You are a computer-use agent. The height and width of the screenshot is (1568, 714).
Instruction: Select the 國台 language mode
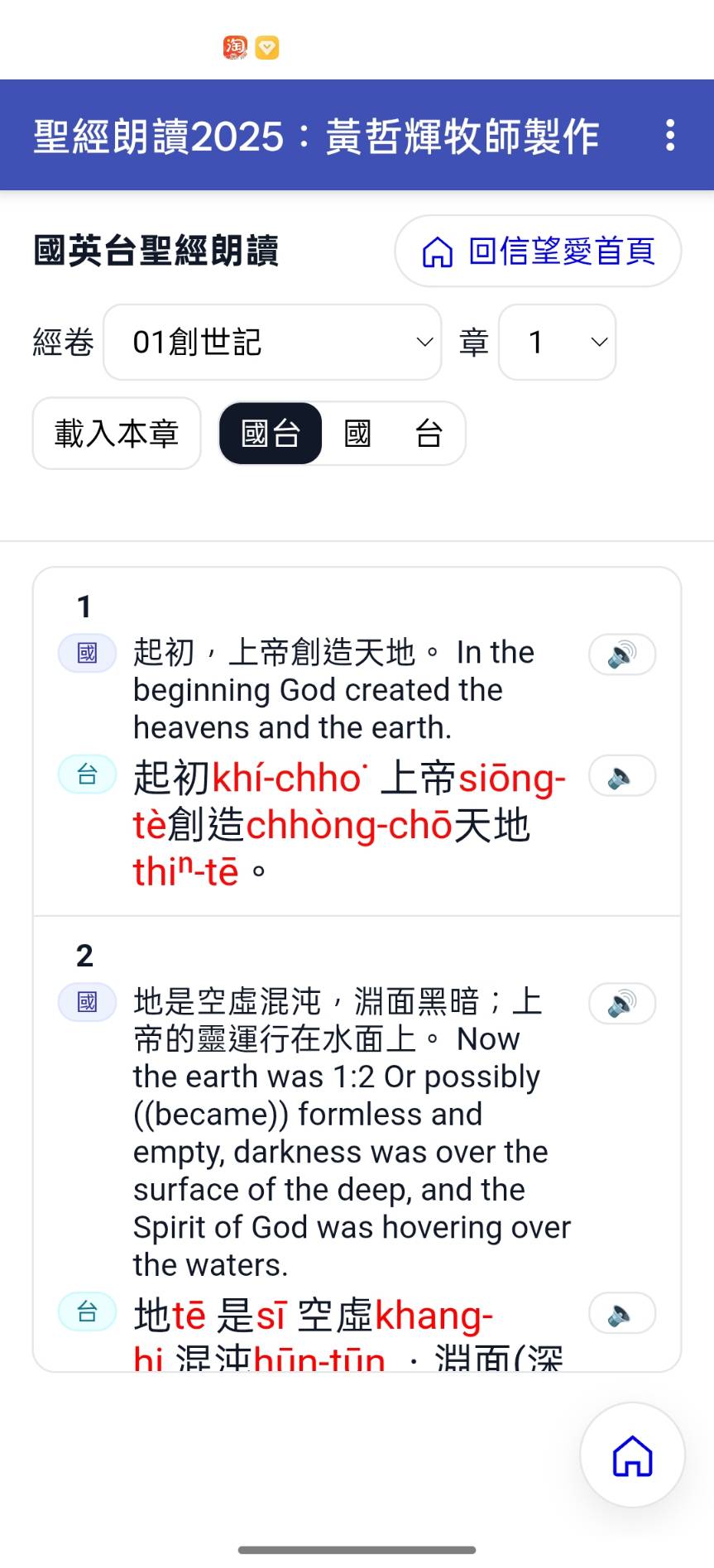271,434
